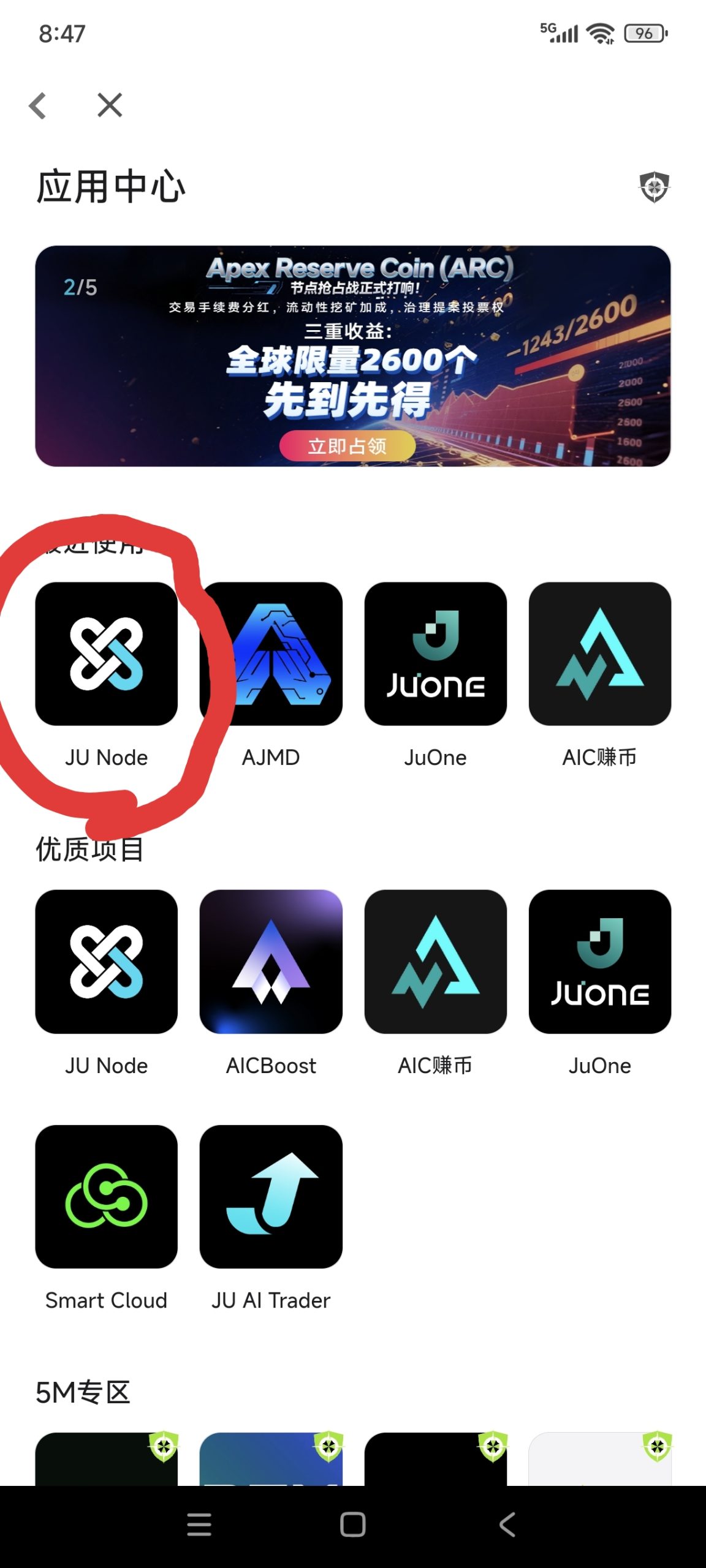Open JuOne in recently used
The width and height of the screenshot is (706, 1568).
[435, 654]
